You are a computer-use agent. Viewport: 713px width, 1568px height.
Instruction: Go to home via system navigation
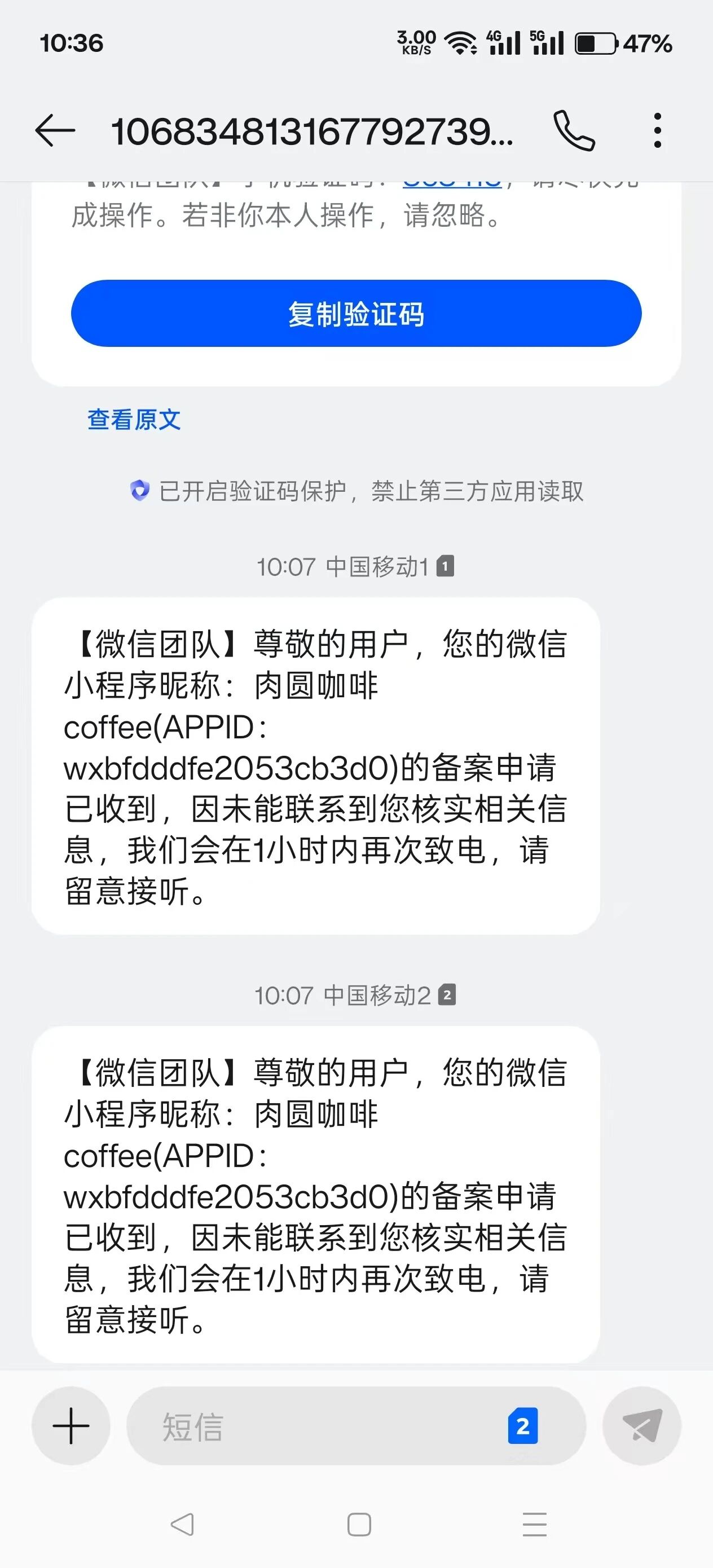coord(359,1525)
